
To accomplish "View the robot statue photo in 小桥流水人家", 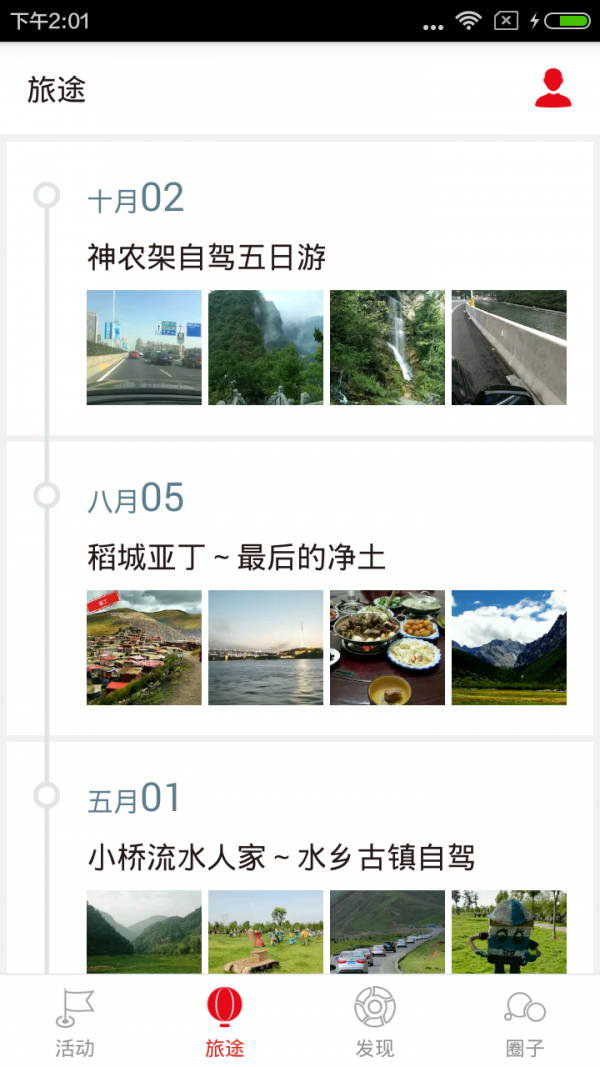I will [x=509, y=931].
